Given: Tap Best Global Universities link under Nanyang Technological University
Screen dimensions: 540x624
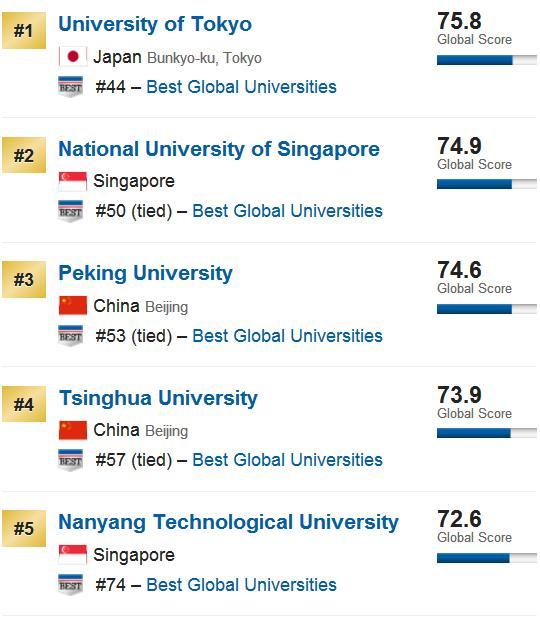Looking at the screenshot, I should (x=242, y=585).
